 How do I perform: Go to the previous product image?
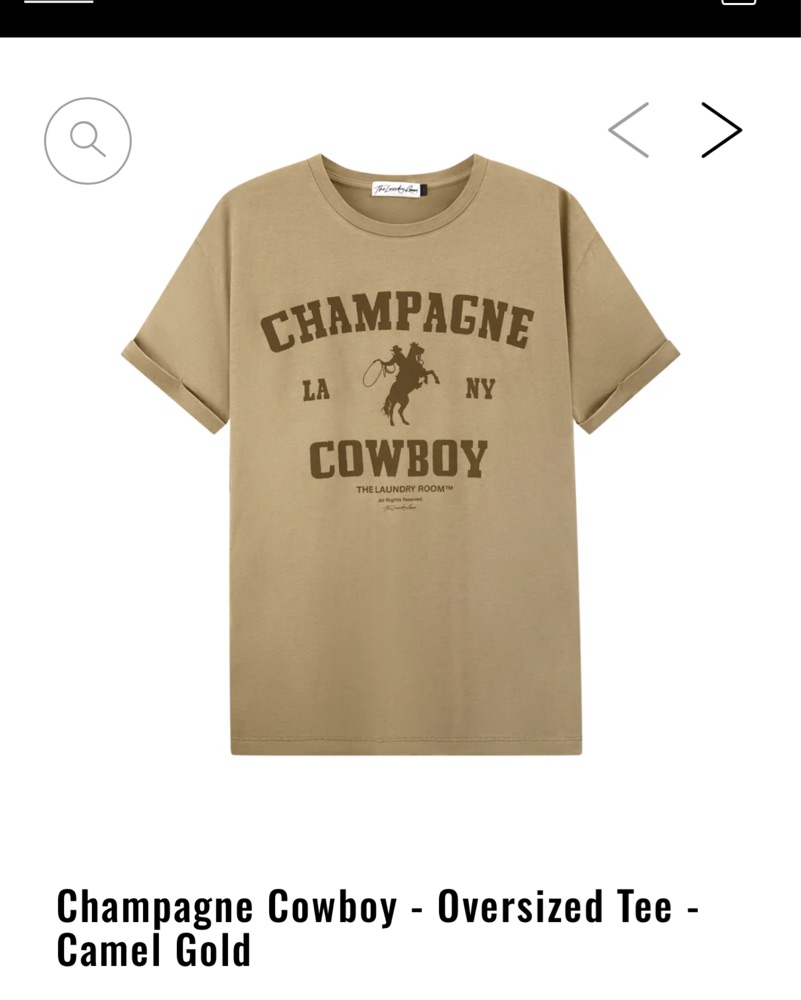pyautogui.click(x=629, y=130)
